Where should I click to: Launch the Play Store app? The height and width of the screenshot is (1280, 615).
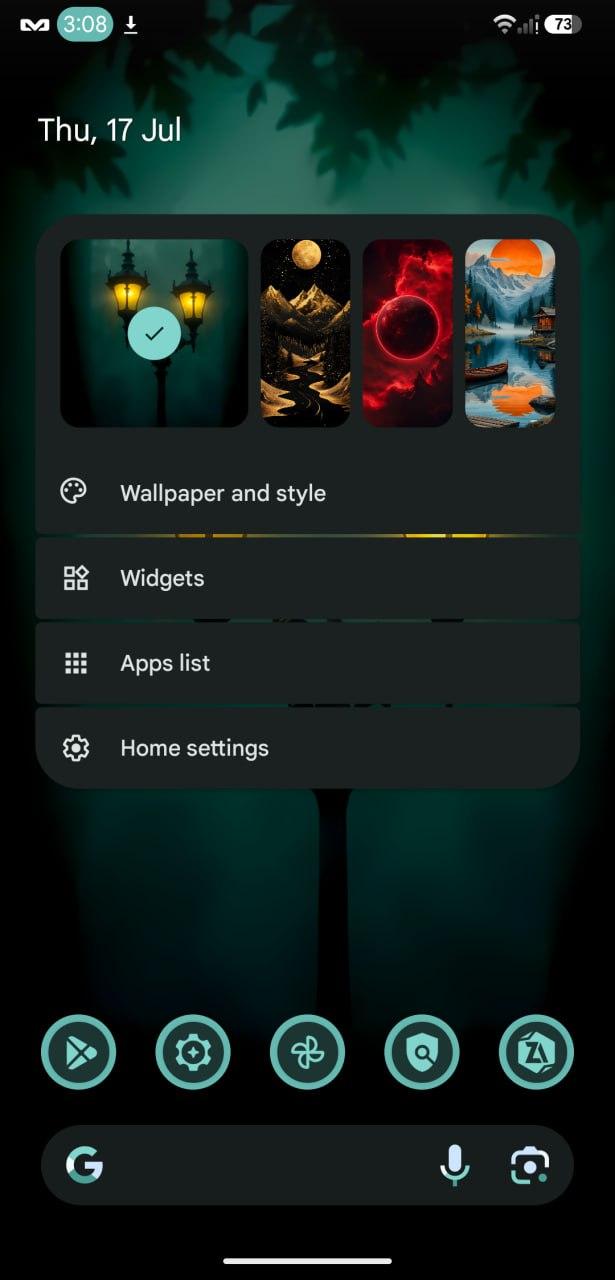tap(79, 1052)
